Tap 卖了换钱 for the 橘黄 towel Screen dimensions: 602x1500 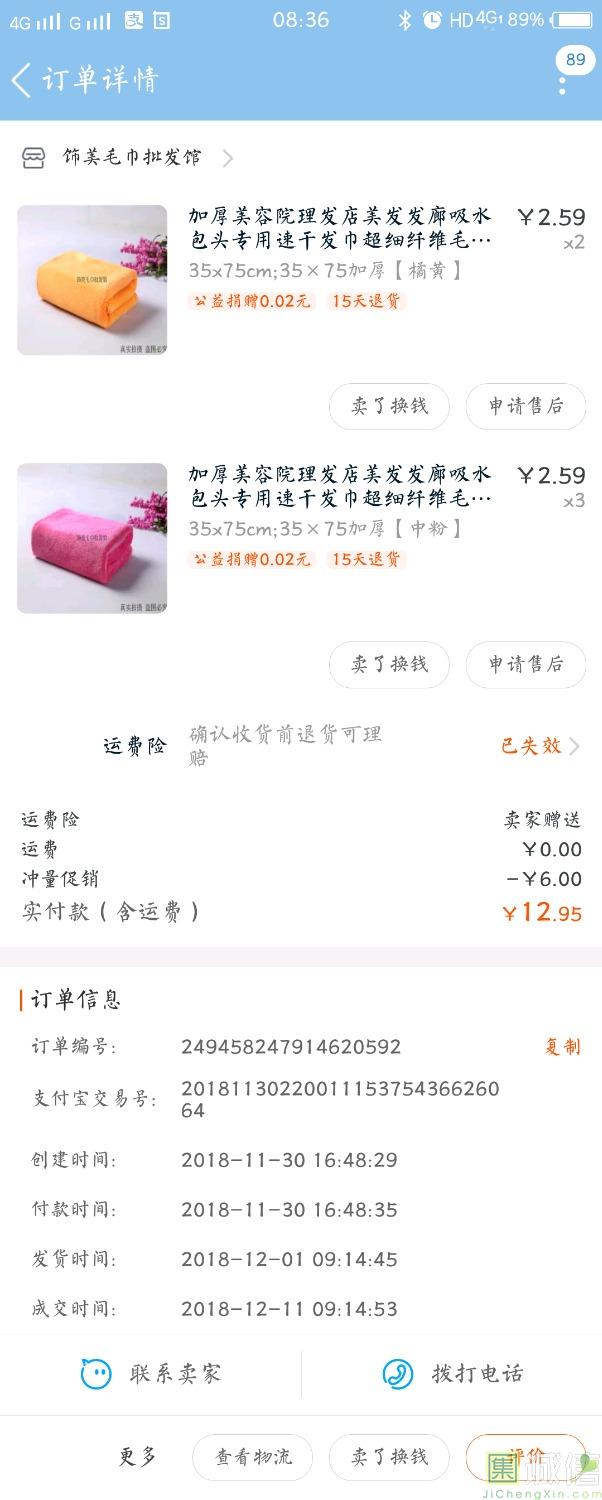coord(389,406)
